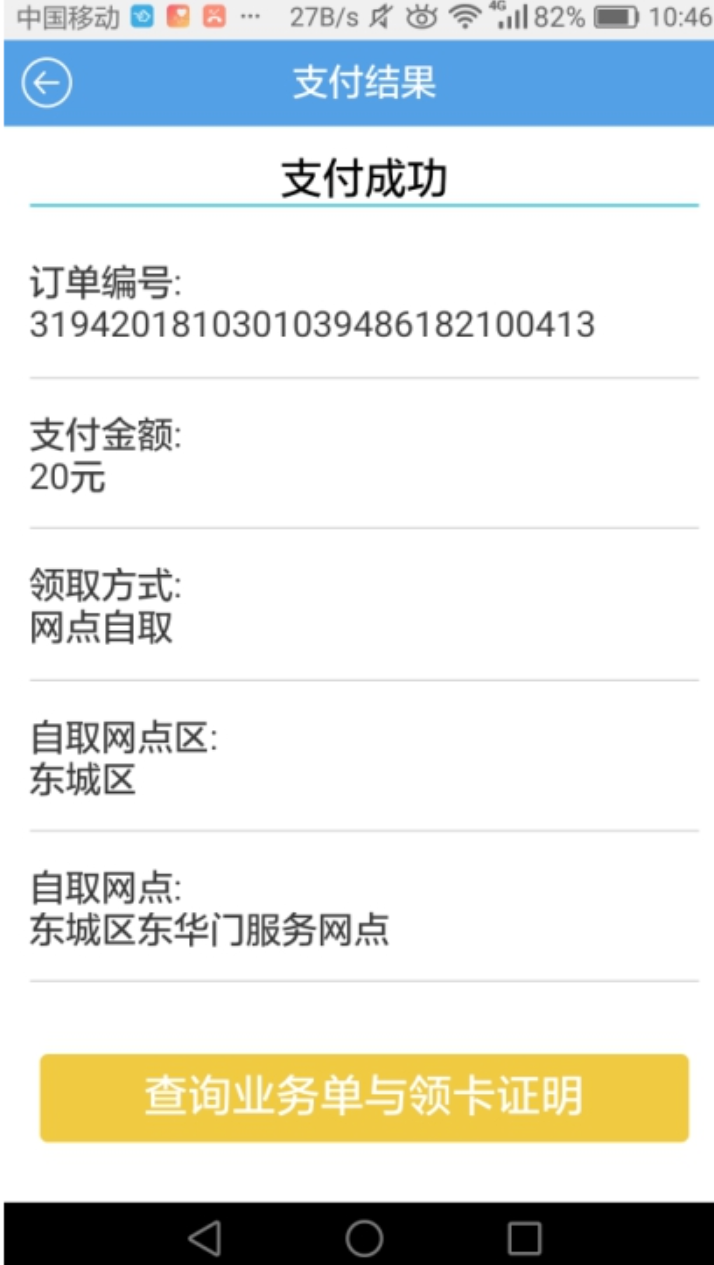This screenshot has height=1265, width=714.
Task: Open 查询业务单与领卡证明 button
Action: tap(364, 1097)
